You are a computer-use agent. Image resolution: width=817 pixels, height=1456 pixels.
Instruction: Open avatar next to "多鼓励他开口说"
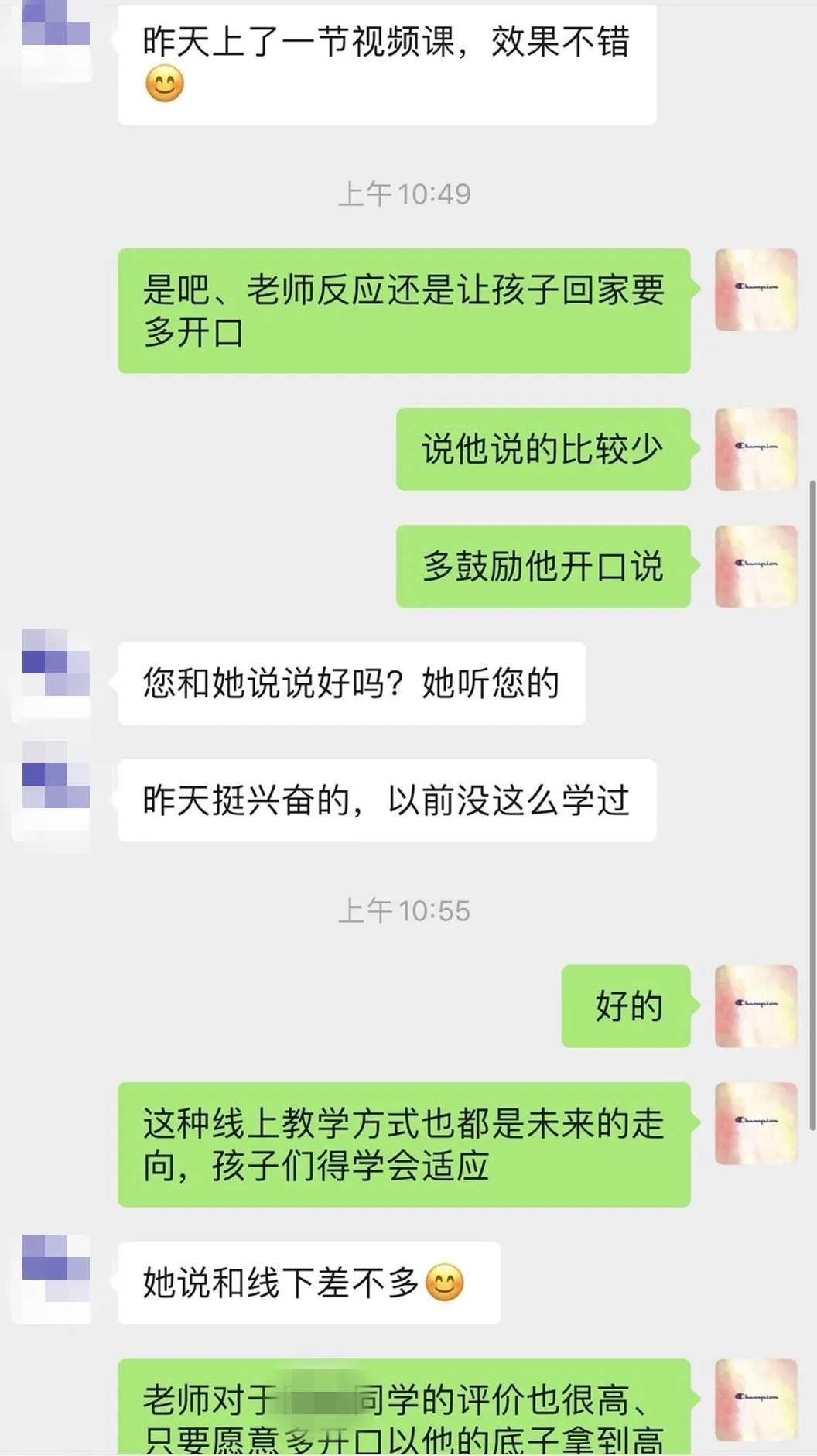coord(756,566)
